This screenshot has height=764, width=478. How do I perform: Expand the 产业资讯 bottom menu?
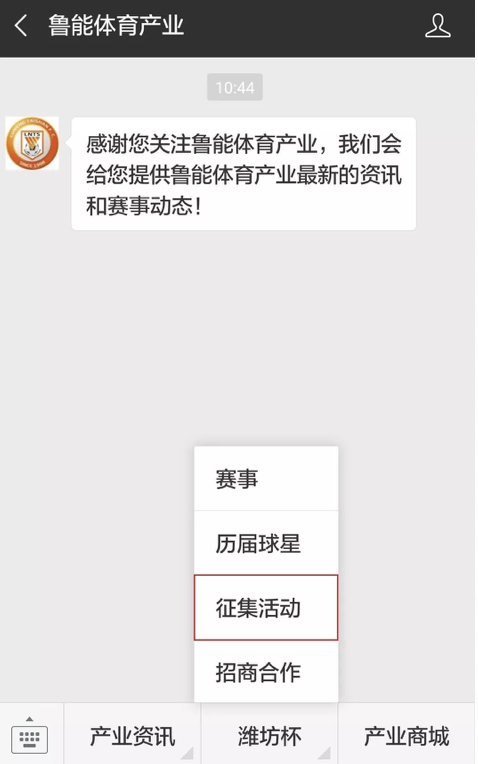point(132,736)
